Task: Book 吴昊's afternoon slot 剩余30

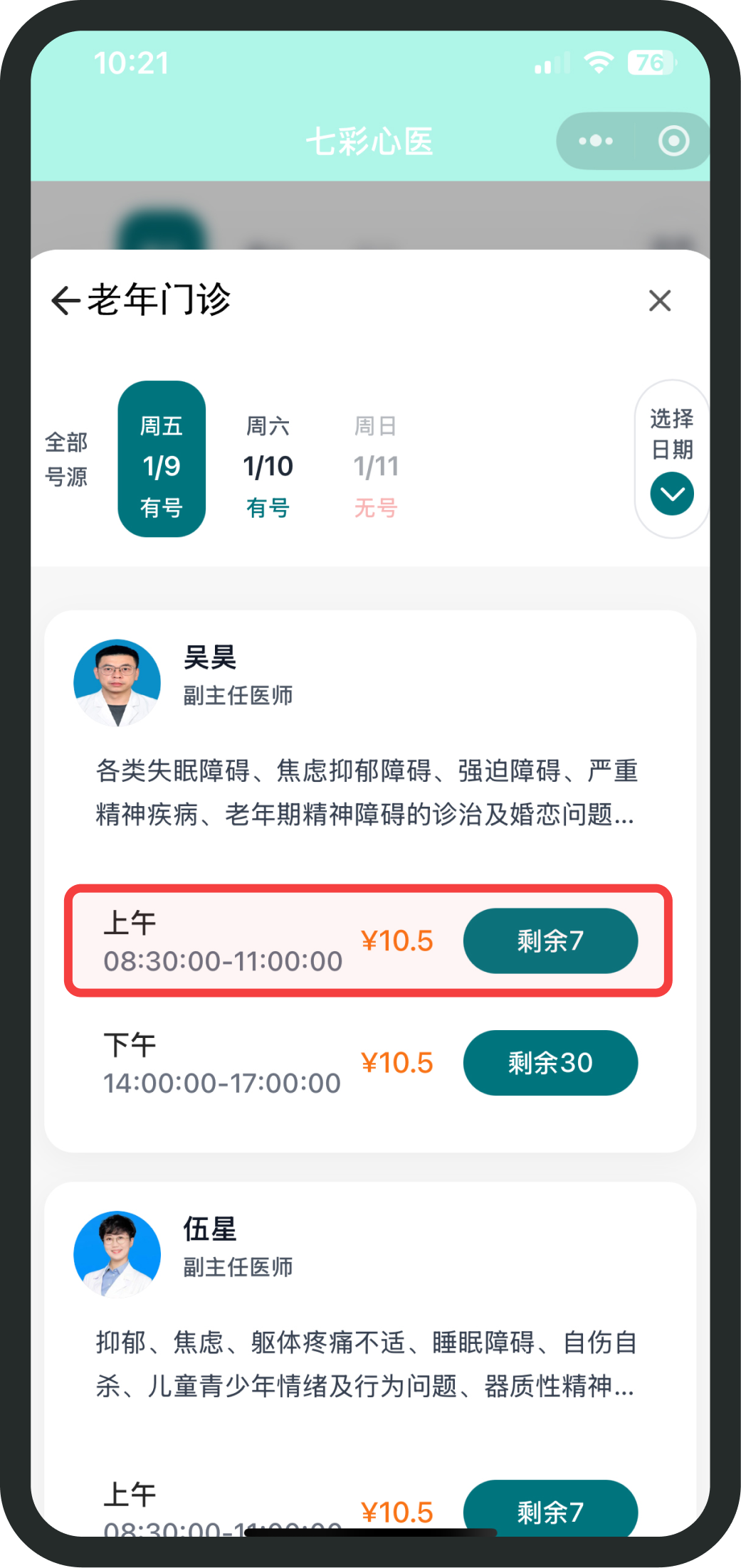Action: click(x=550, y=1063)
